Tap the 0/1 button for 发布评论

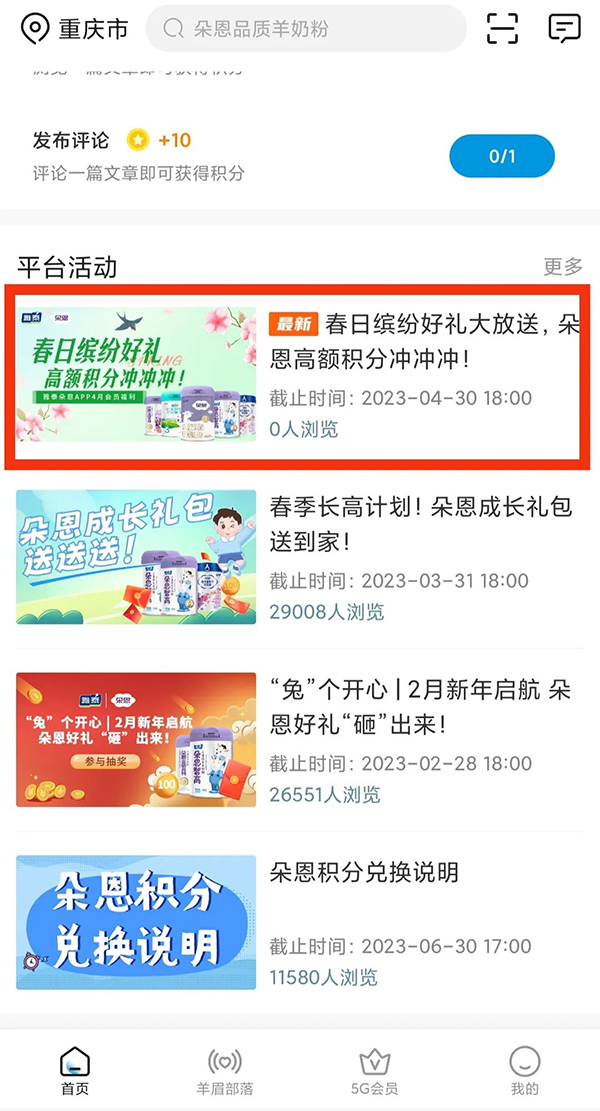click(x=502, y=156)
